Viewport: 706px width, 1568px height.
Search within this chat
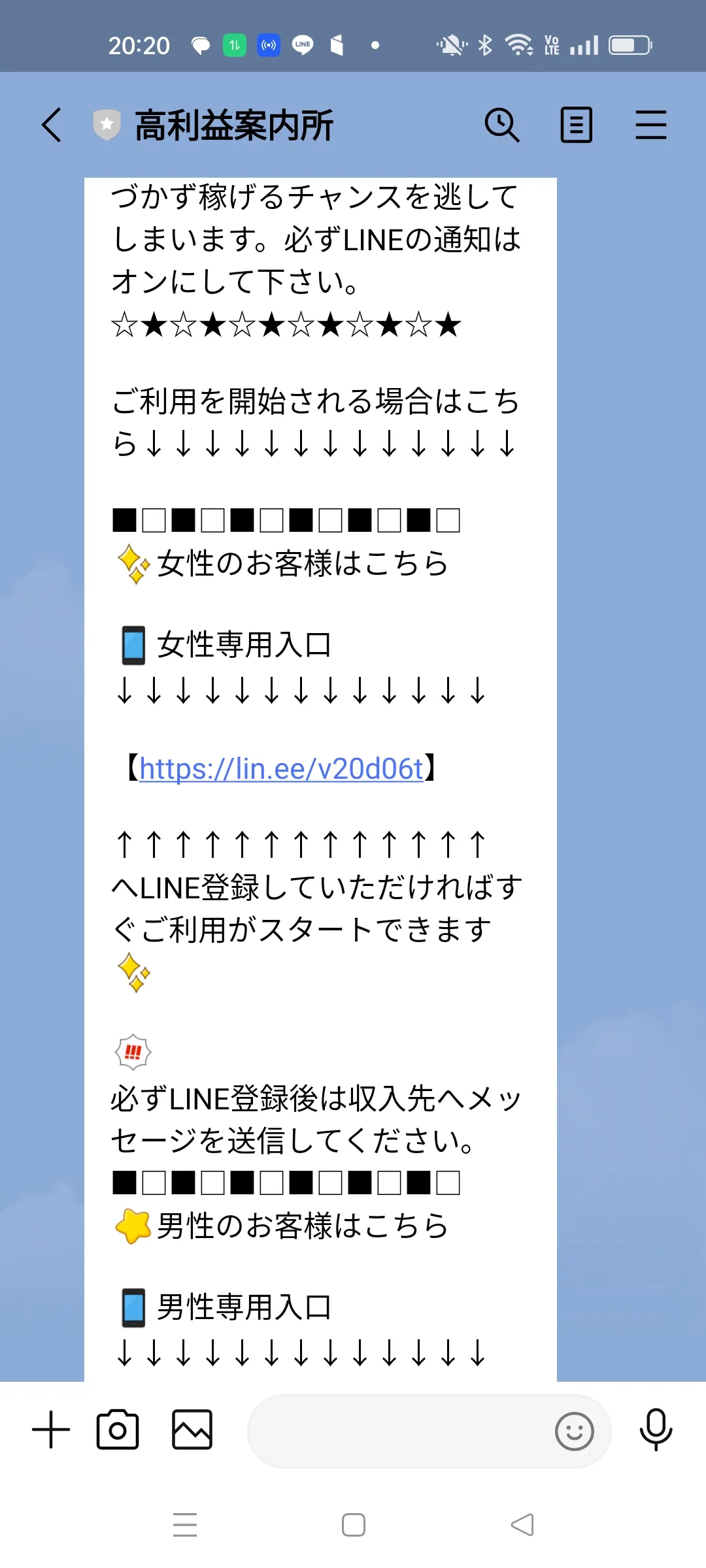click(502, 125)
